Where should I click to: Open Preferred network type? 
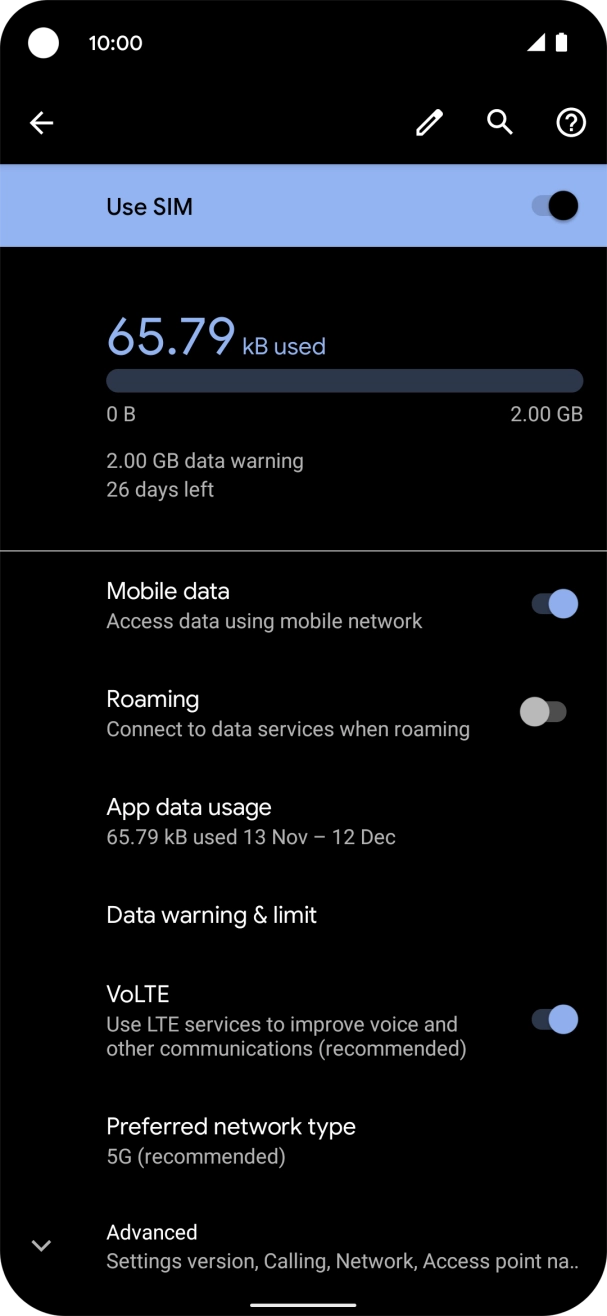[231, 1140]
